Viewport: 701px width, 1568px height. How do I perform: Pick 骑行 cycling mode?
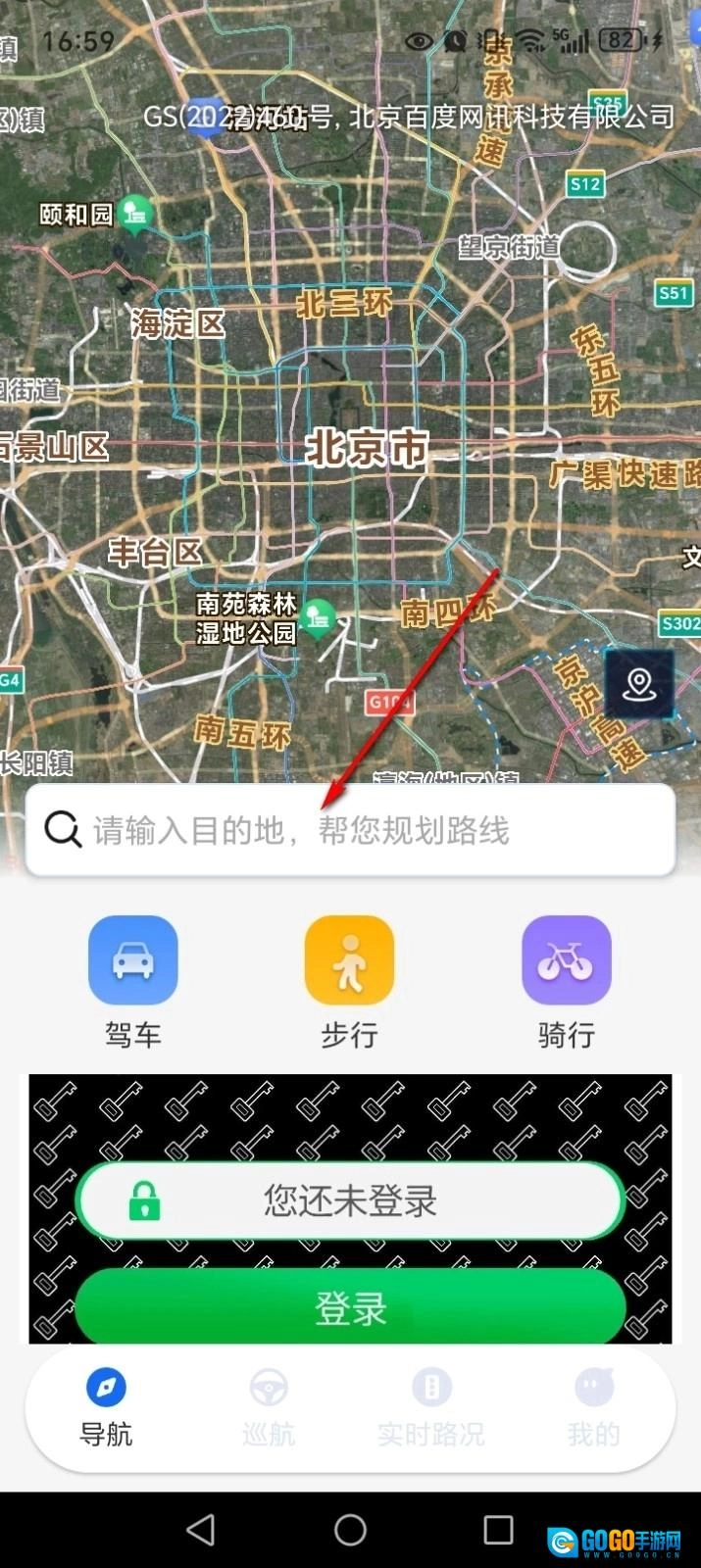click(x=567, y=961)
